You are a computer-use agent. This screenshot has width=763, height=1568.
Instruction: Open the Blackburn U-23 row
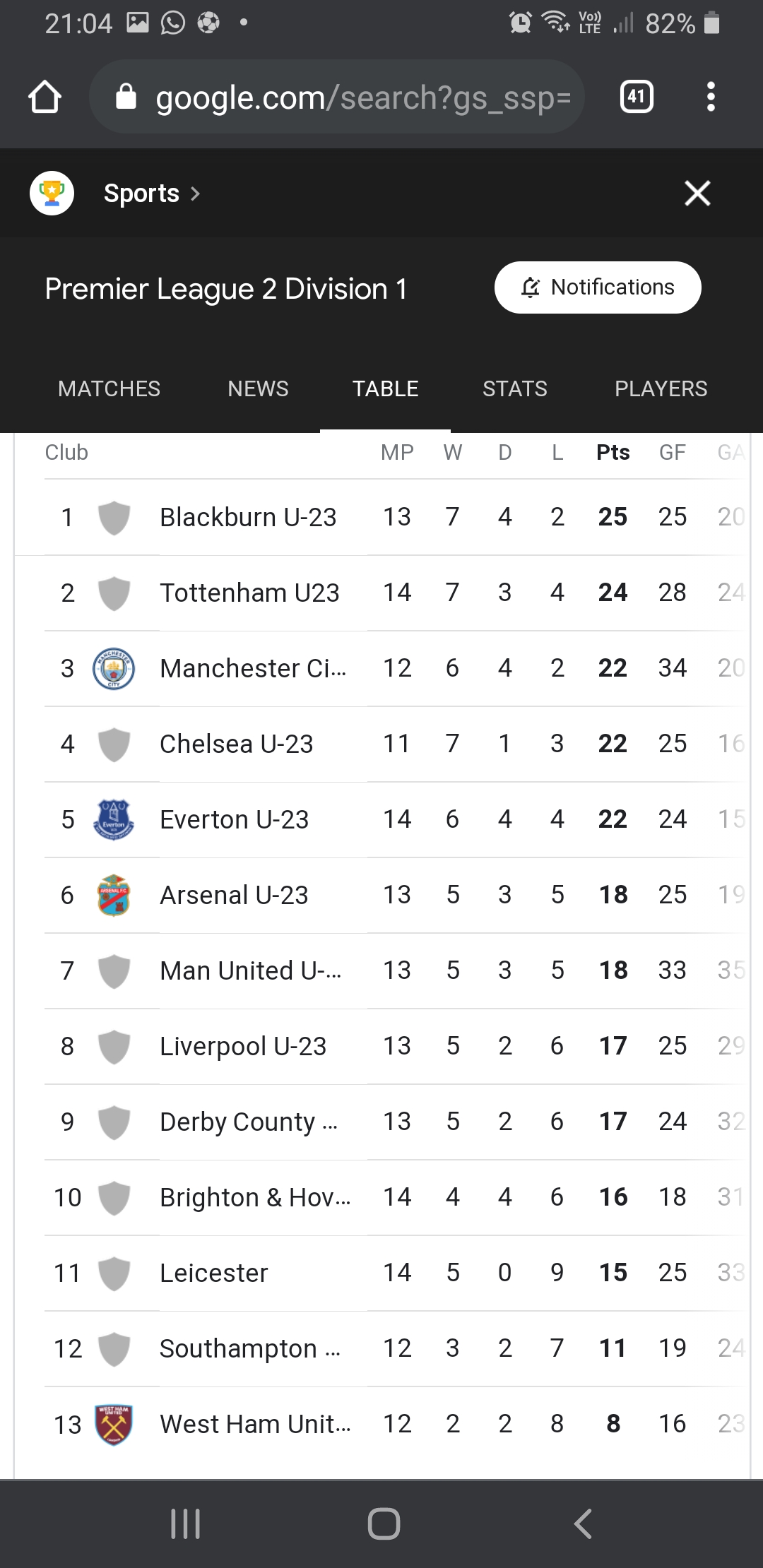point(381,518)
